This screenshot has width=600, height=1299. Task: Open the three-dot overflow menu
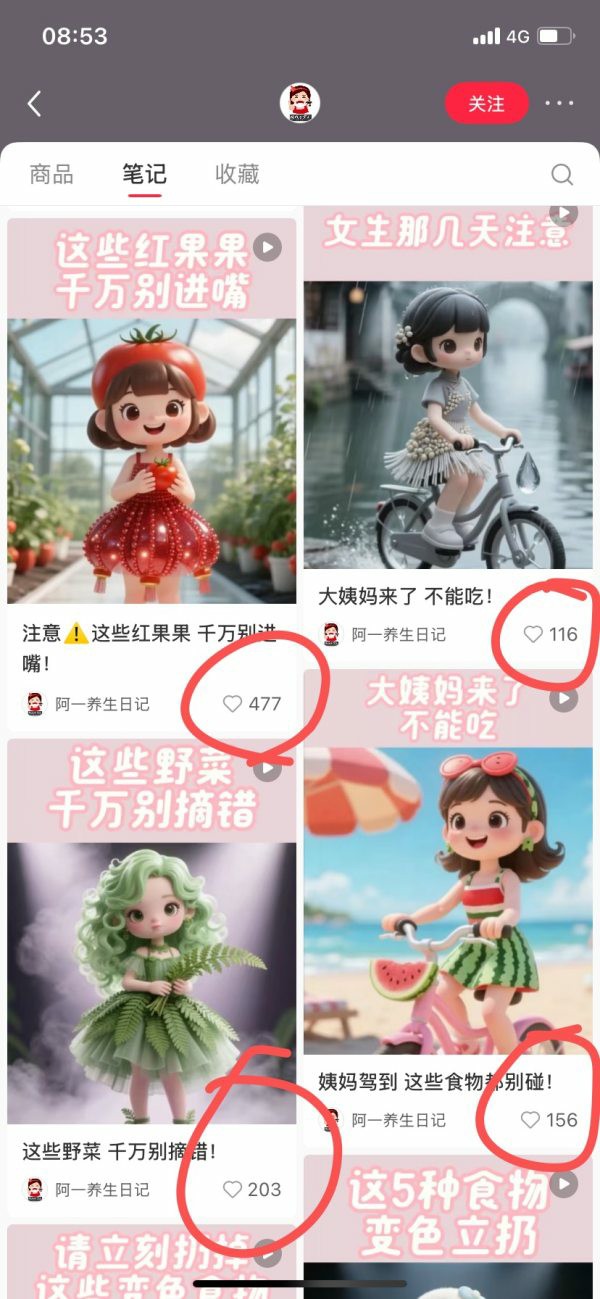[x=560, y=104]
